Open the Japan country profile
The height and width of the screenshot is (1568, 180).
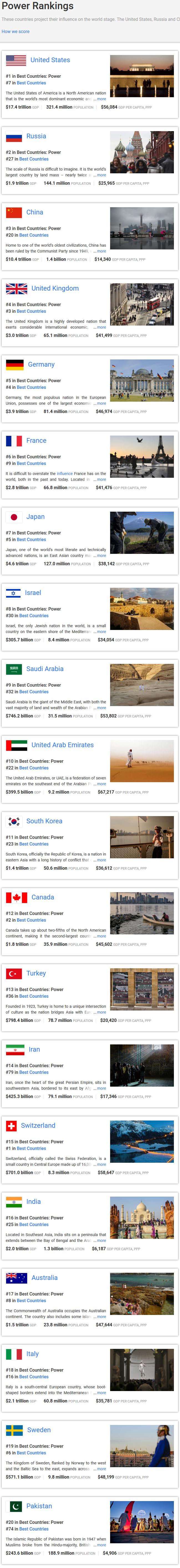pyautogui.click(x=35, y=517)
